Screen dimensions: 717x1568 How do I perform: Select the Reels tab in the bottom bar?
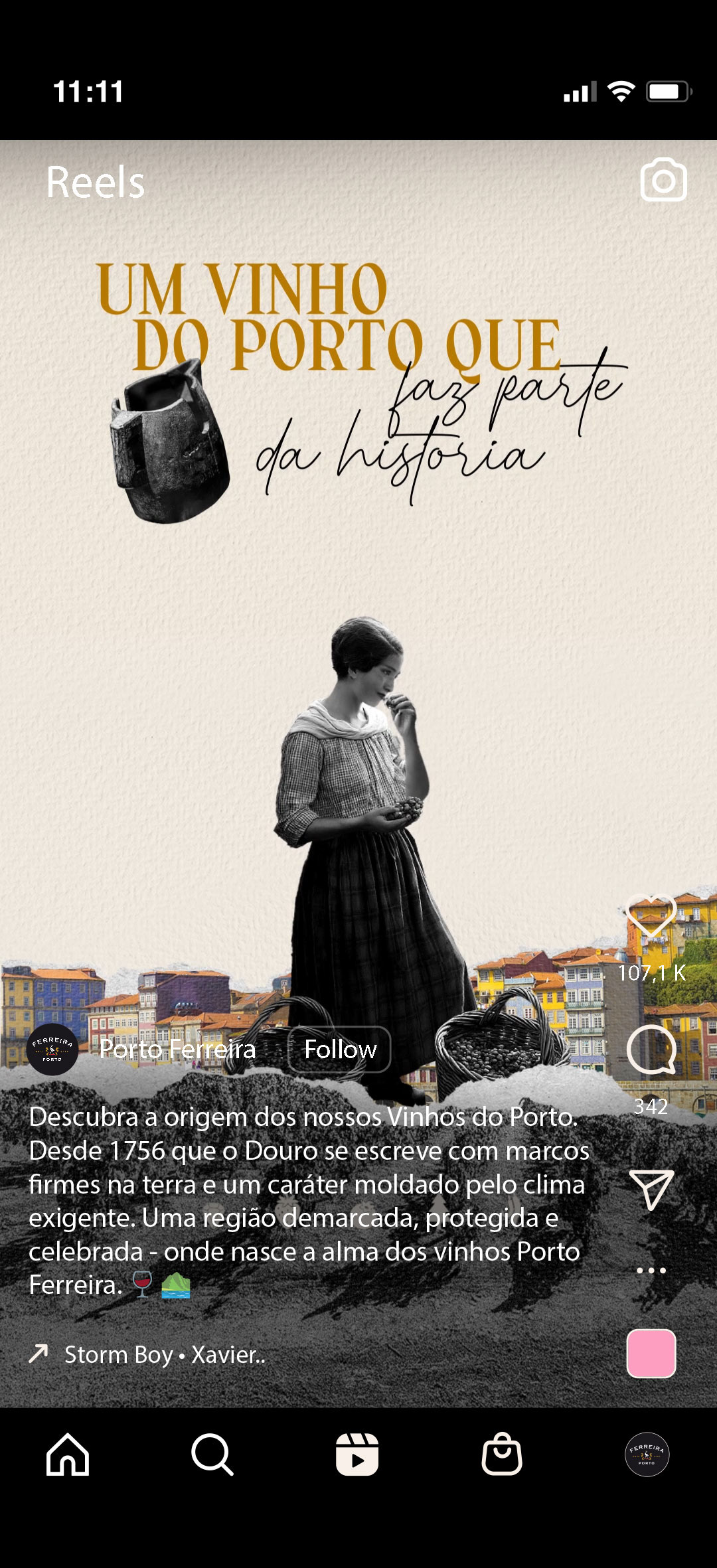tap(357, 1454)
